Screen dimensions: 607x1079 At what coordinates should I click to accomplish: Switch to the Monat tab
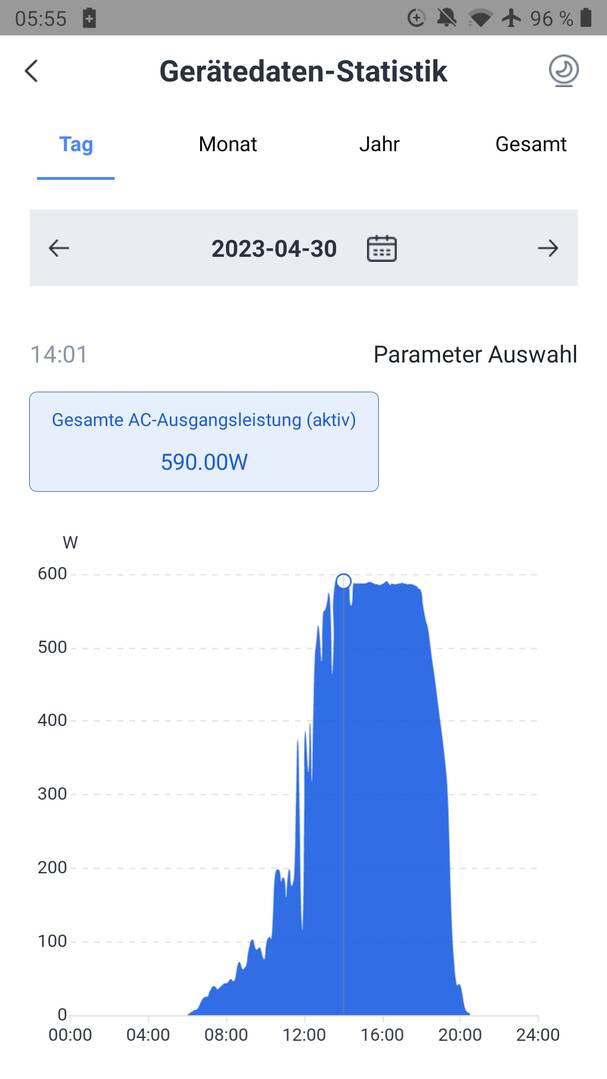coord(228,145)
